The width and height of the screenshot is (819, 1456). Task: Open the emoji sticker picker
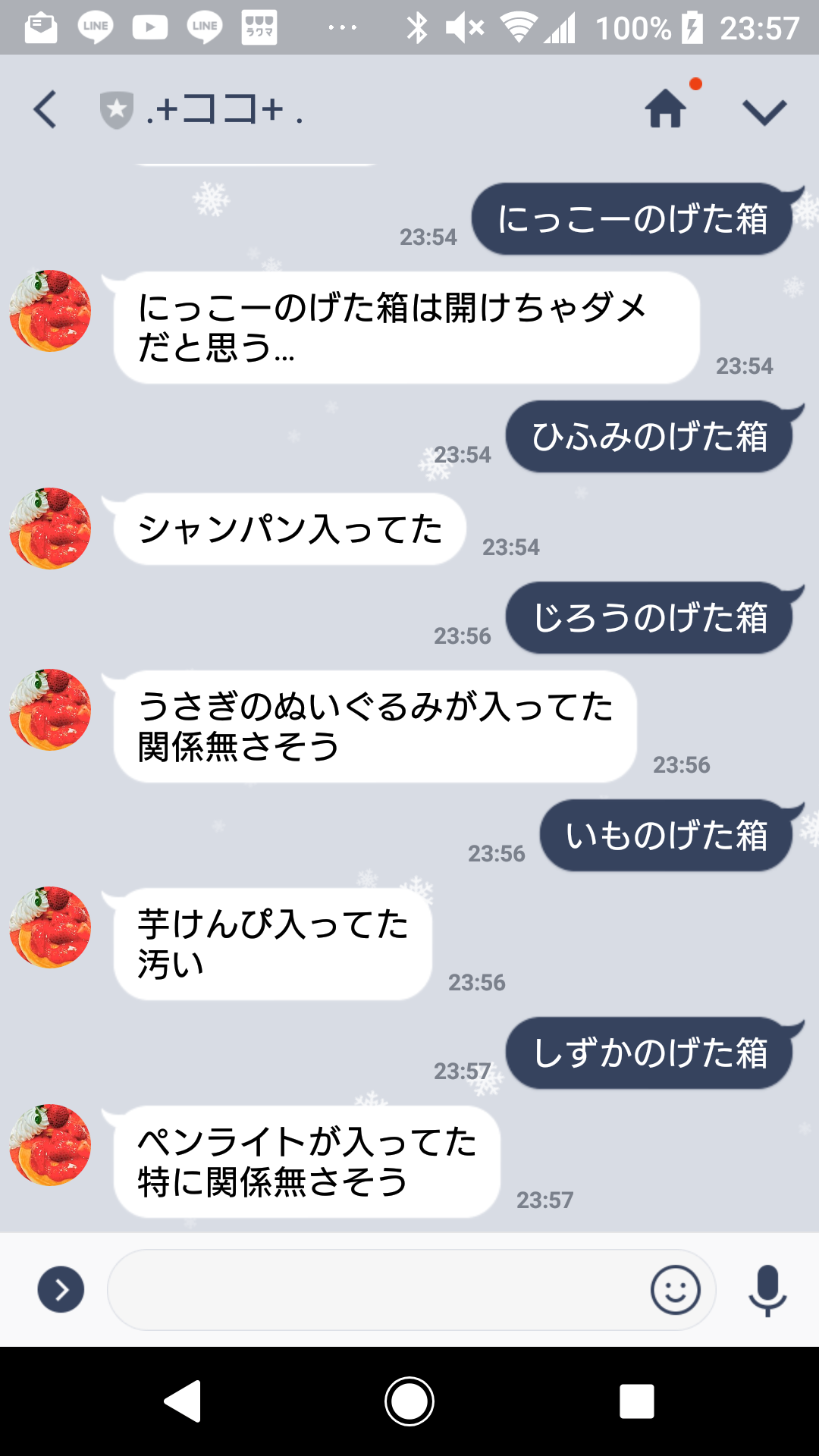675,1289
